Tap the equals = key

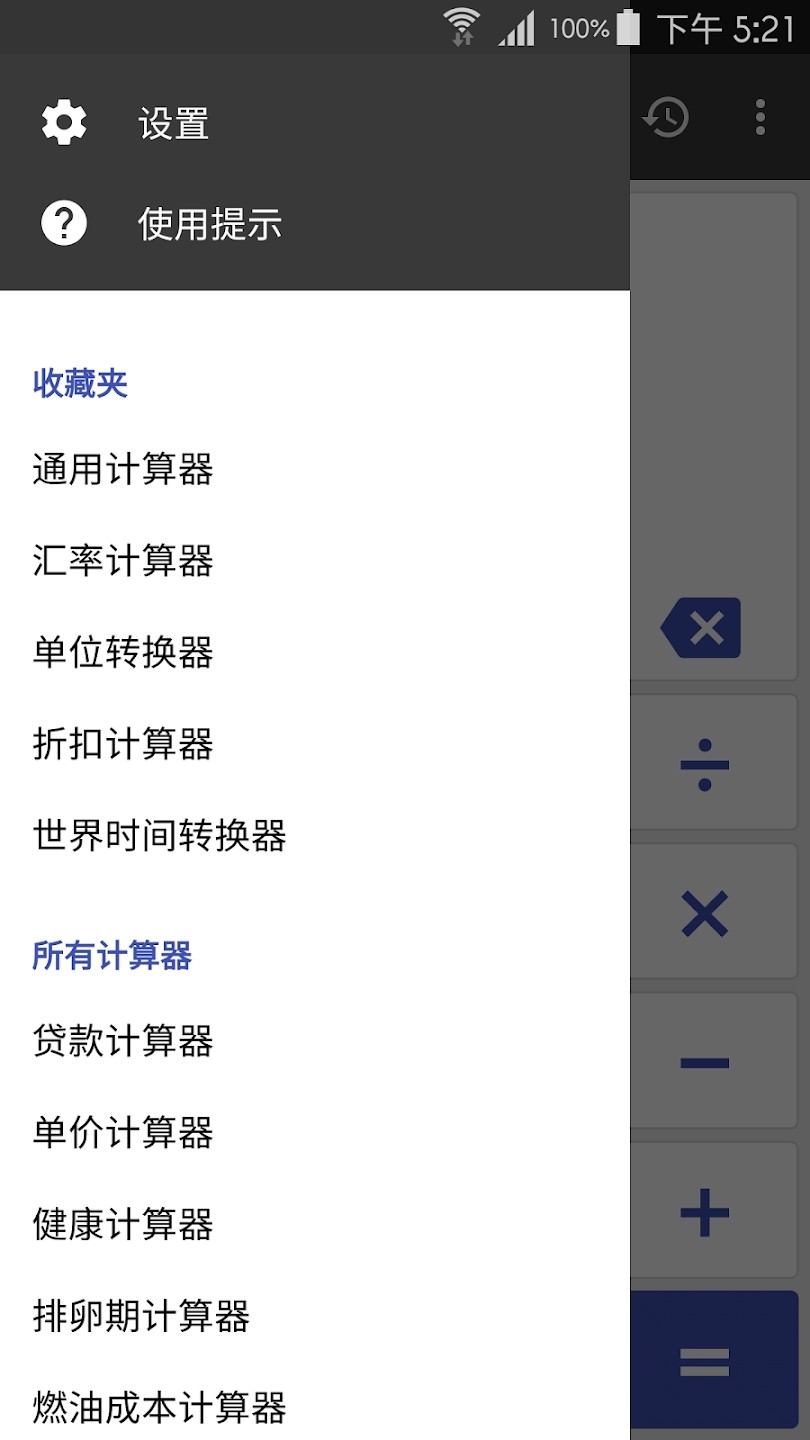pyautogui.click(x=705, y=1363)
